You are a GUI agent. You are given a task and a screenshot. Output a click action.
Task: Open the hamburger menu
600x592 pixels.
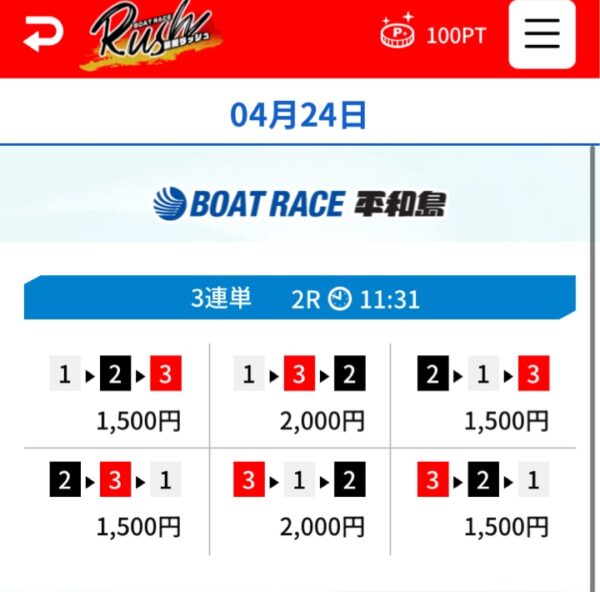pos(542,34)
